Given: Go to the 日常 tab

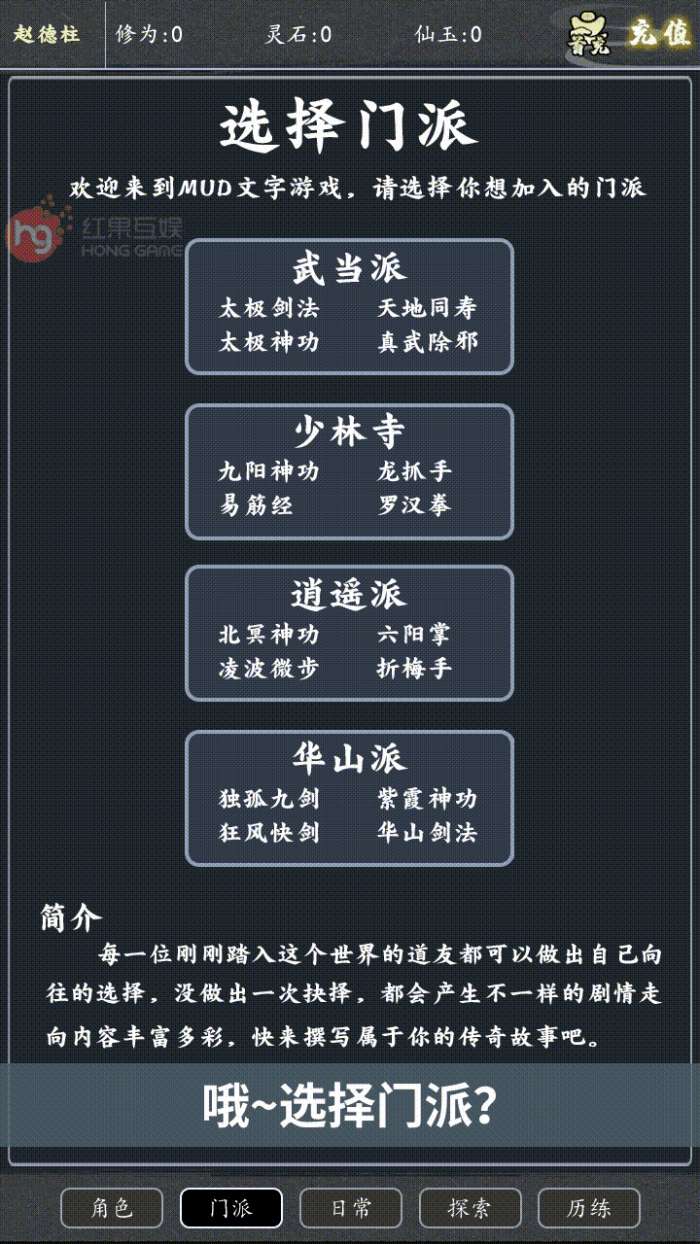Looking at the screenshot, I should [x=351, y=1208].
